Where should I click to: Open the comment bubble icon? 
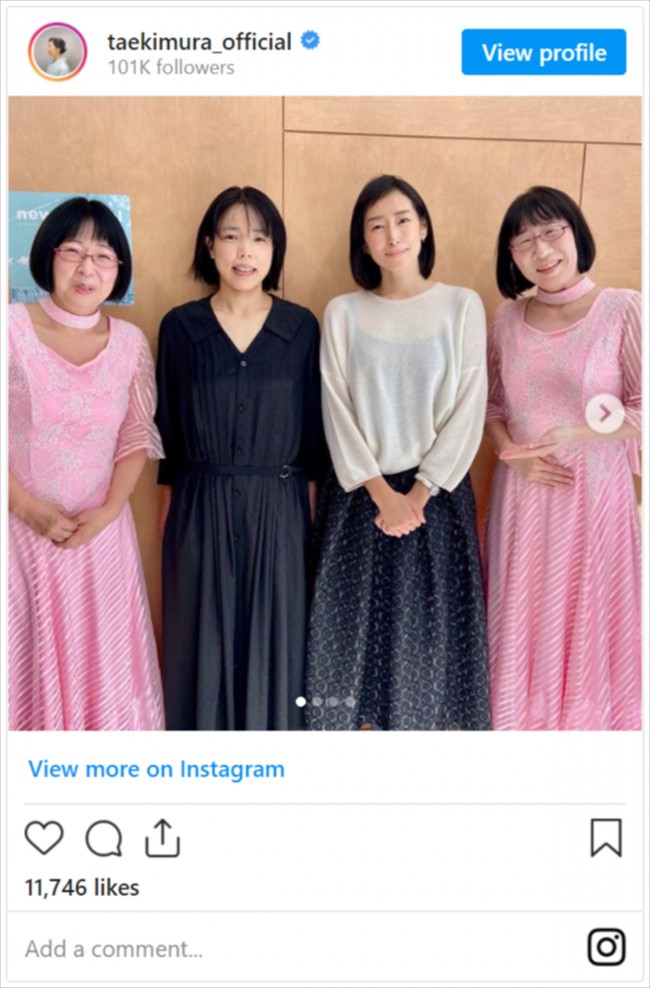pyautogui.click(x=103, y=838)
